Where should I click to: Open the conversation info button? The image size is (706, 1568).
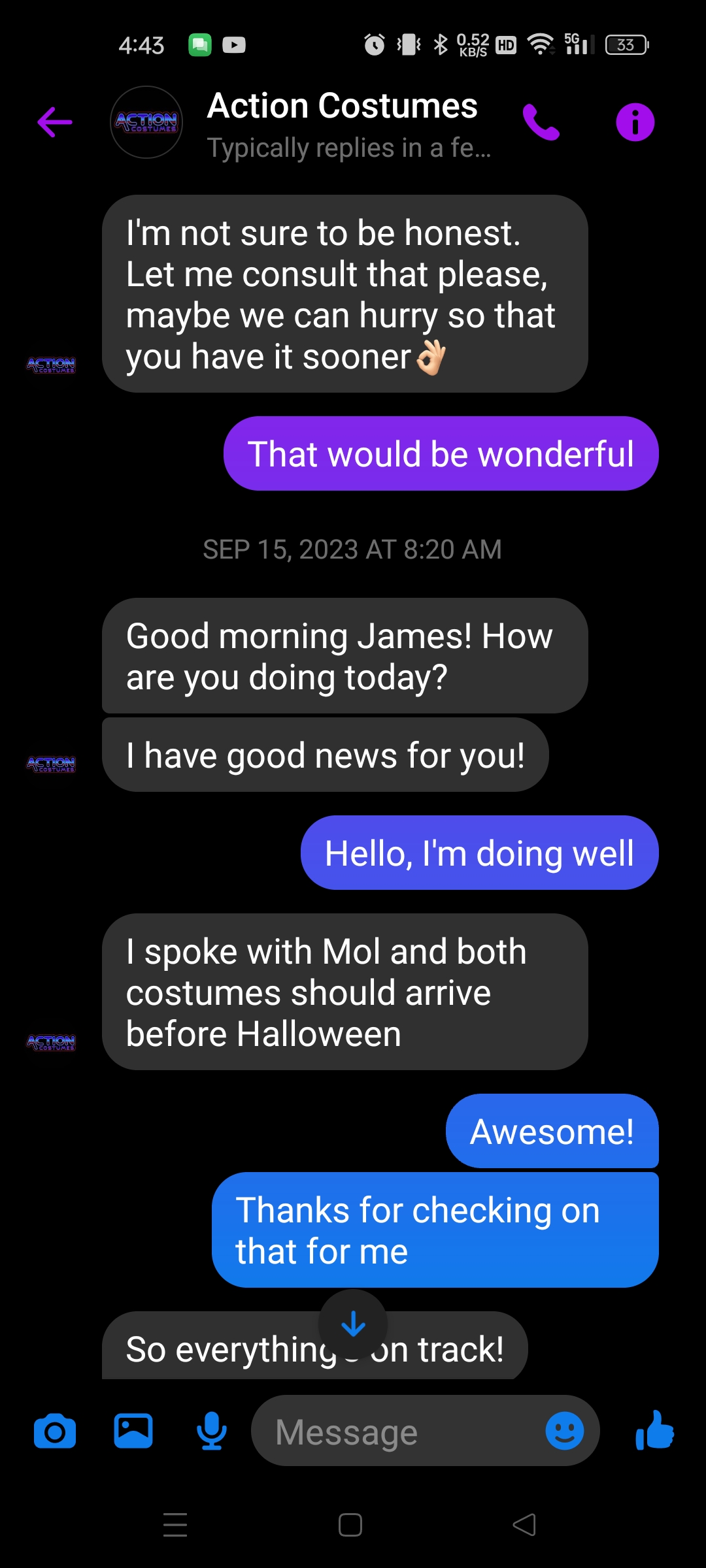pos(635,122)
